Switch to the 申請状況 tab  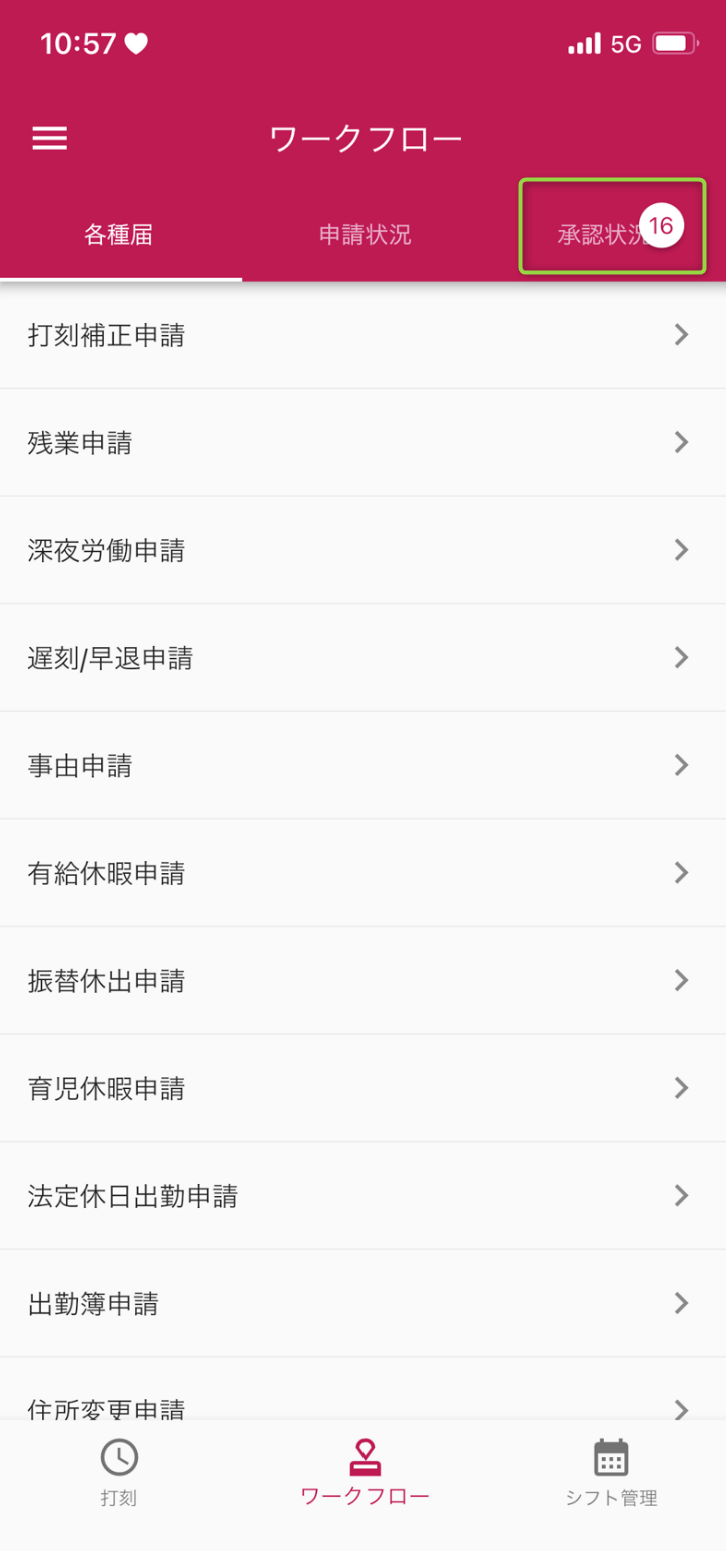pyautogui.click(x=364, y=235)
